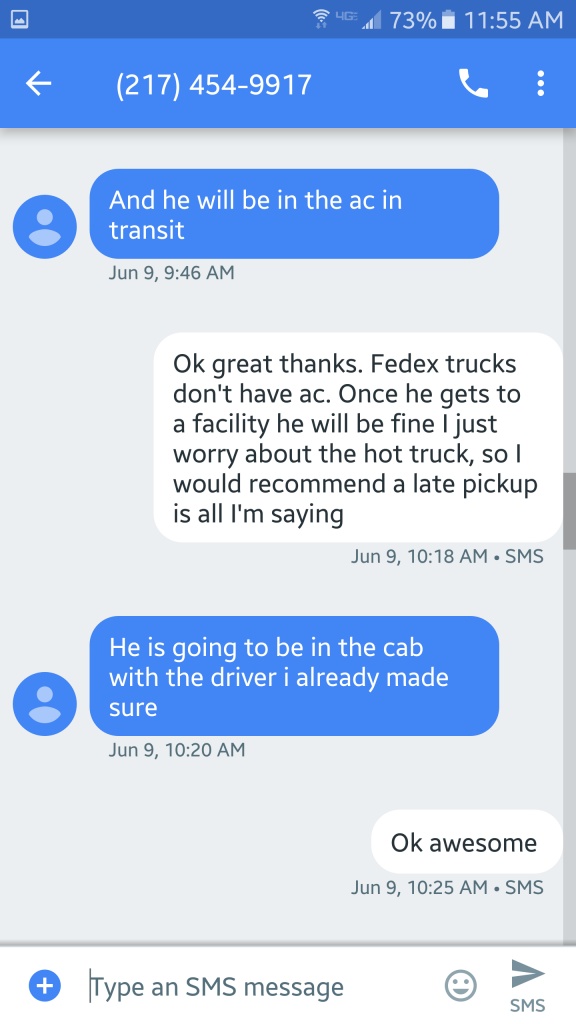Open the emoji picker
The width and height of the screenshot is (576, 1024).
click(x=460, y=985)
